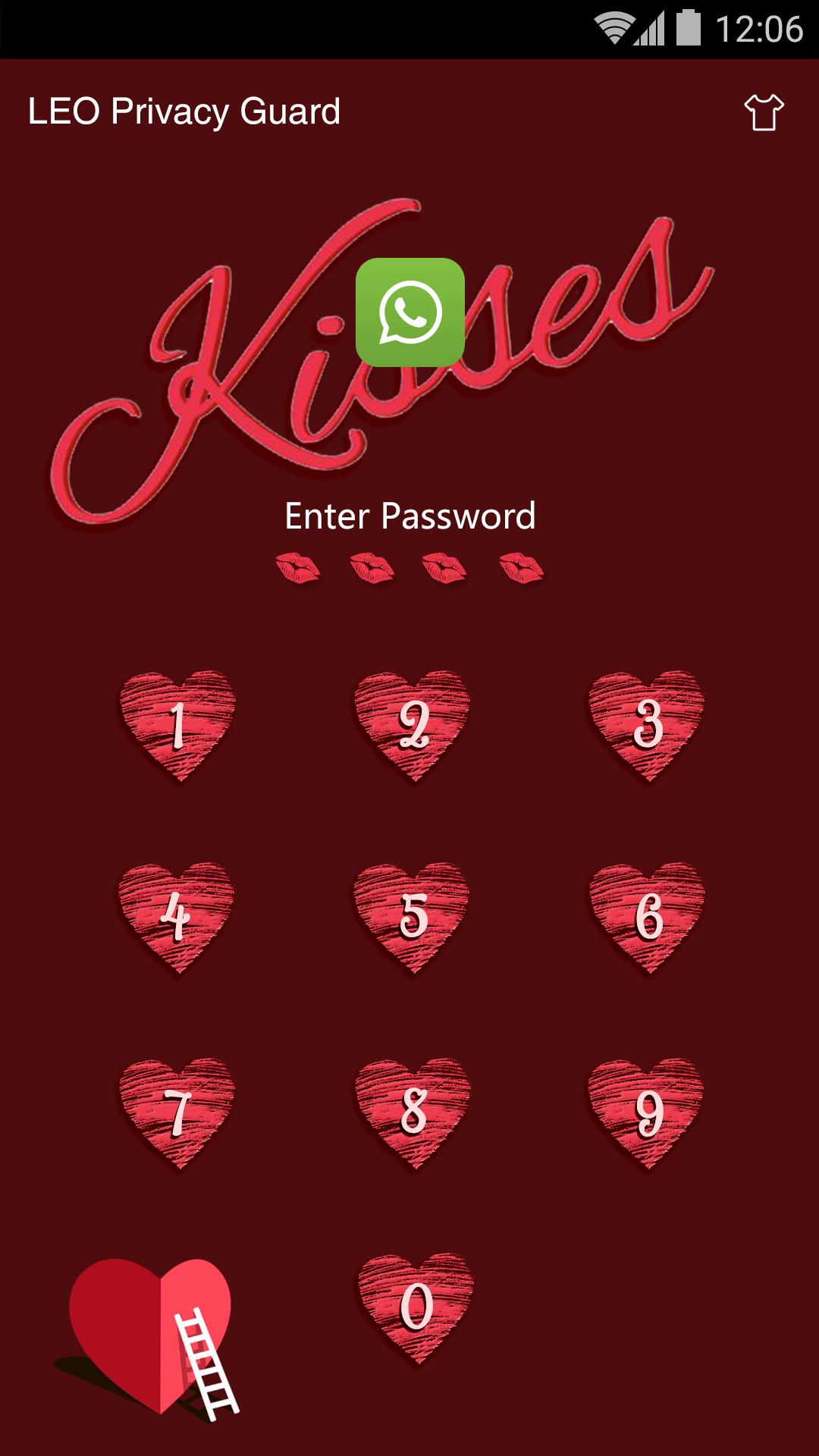
Task: Tap the last kiss password indicator
Action: coord(522,565)
